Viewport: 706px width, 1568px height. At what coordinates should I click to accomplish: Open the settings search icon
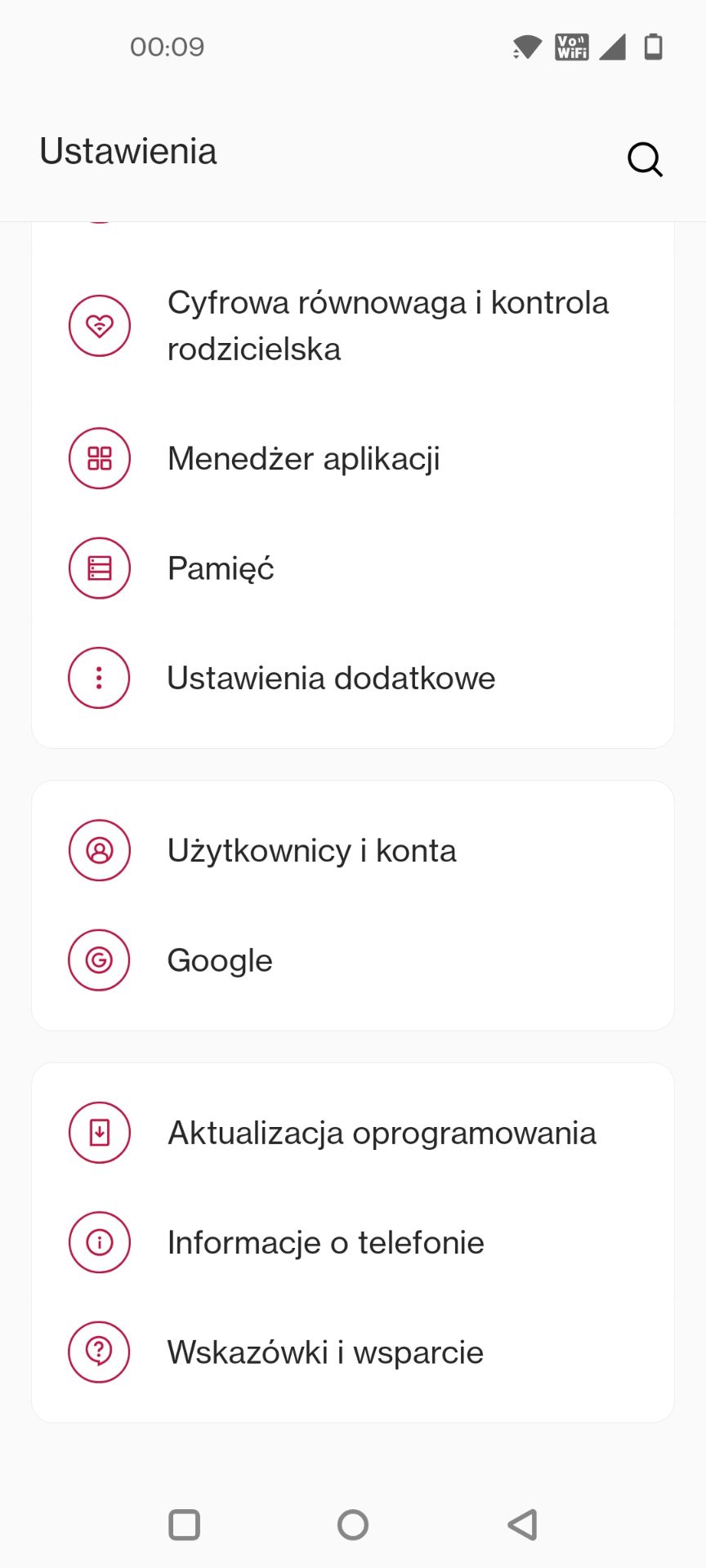[x=644, y=159]
